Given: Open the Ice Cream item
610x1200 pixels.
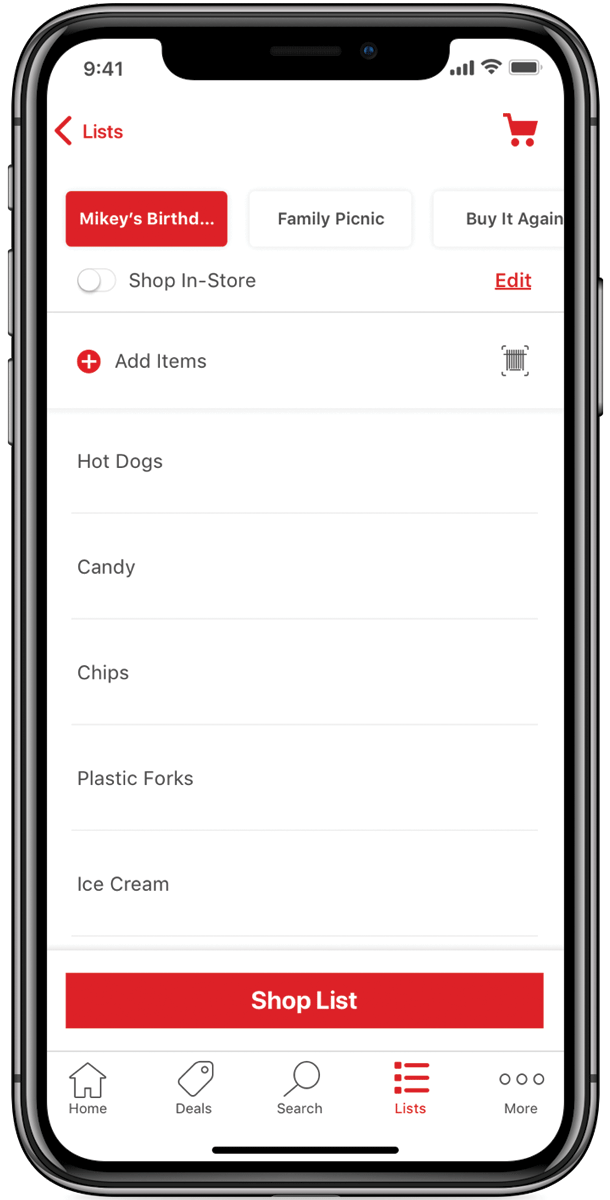Looking at the screenshot, I should (305, 884).
